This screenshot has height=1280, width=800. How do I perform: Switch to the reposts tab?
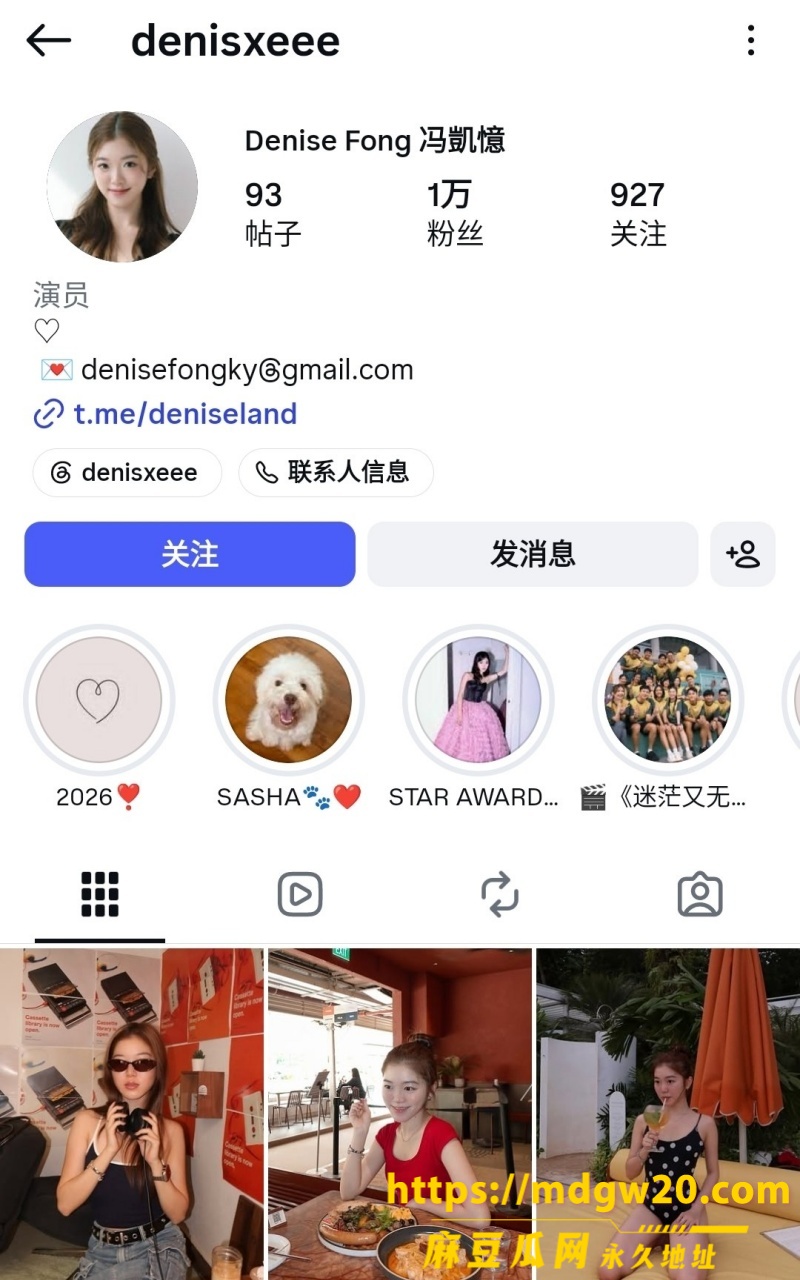click(500, 894)
